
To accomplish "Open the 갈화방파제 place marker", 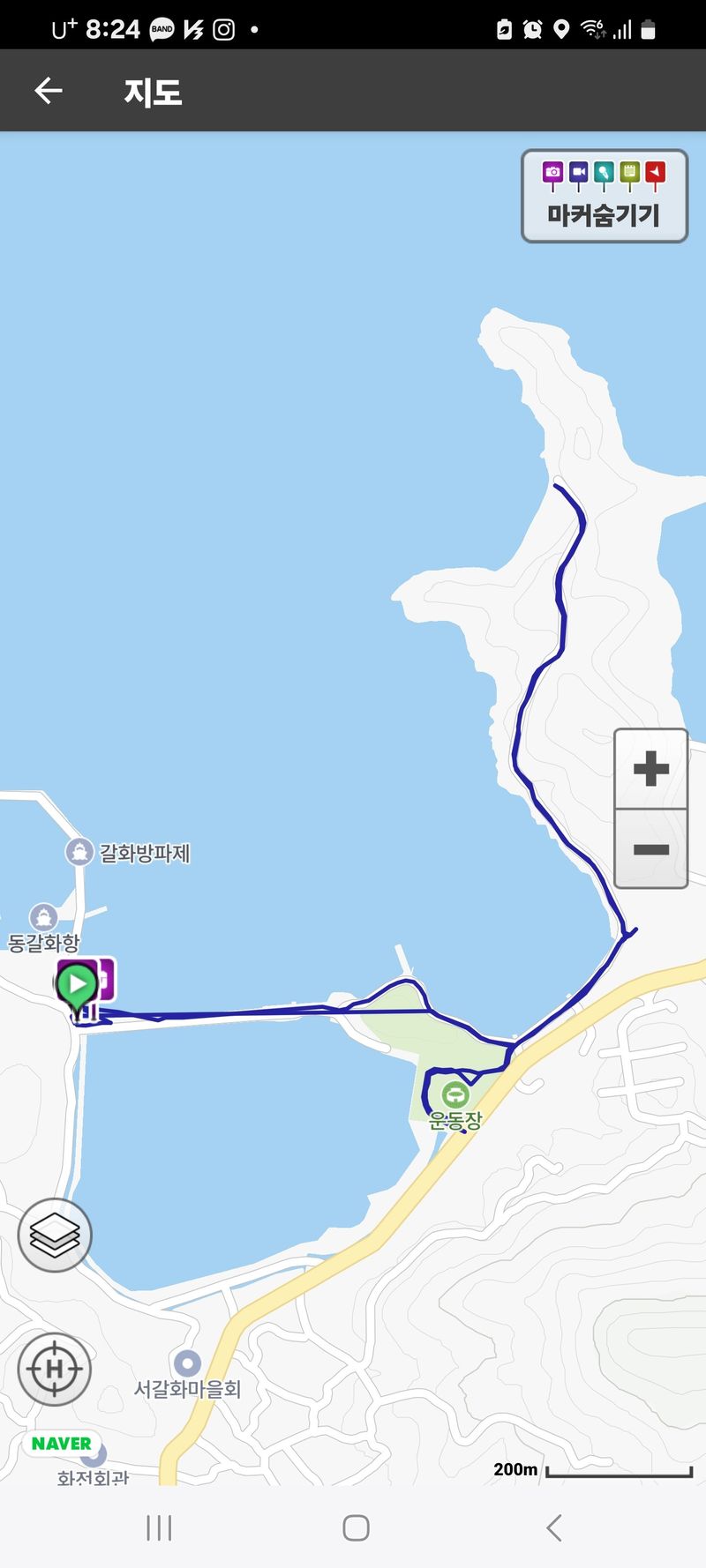I will [80, 852].
